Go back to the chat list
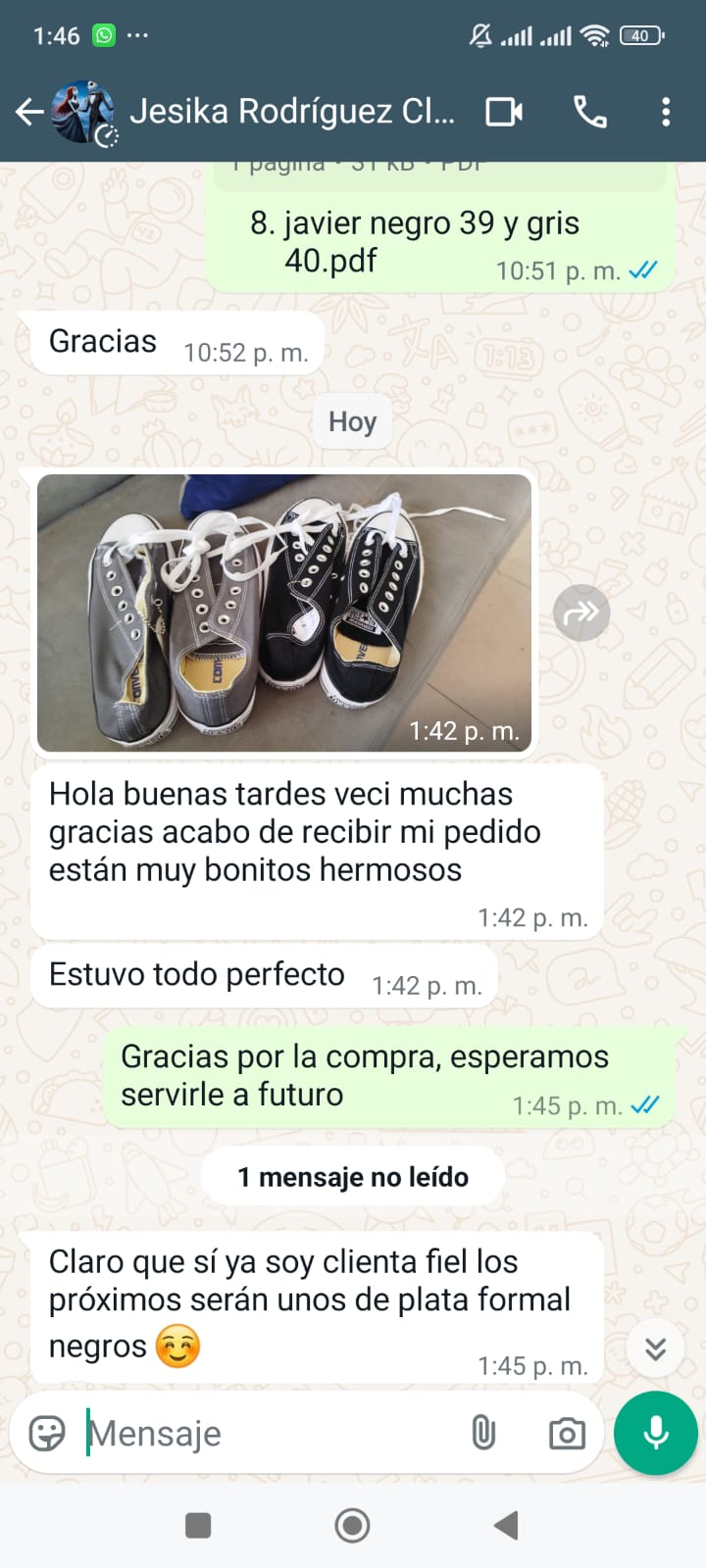Screen dimensions: 706x1568 point(29,113)
